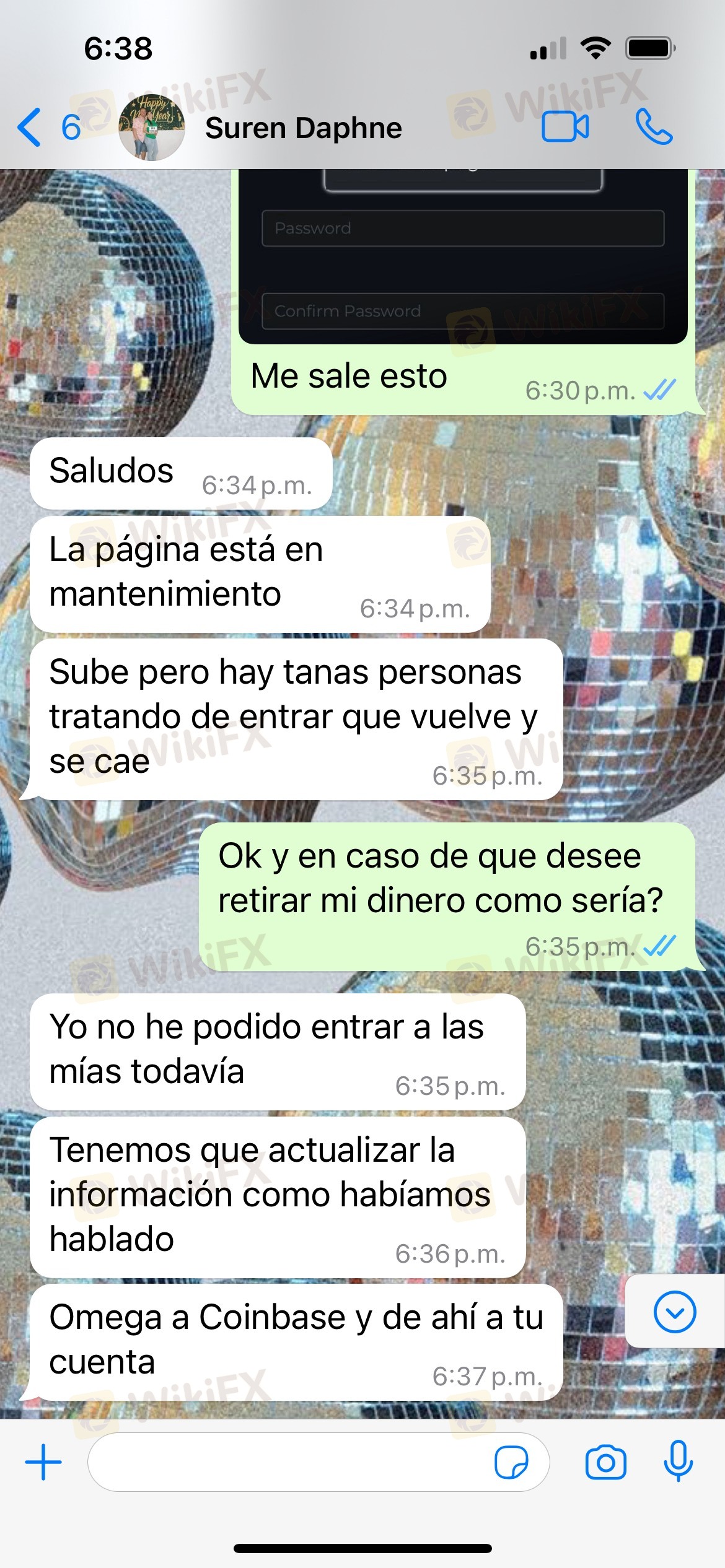Start a video call with Suren Daphne
725x1568 pixels.
(x=565, y=128)
